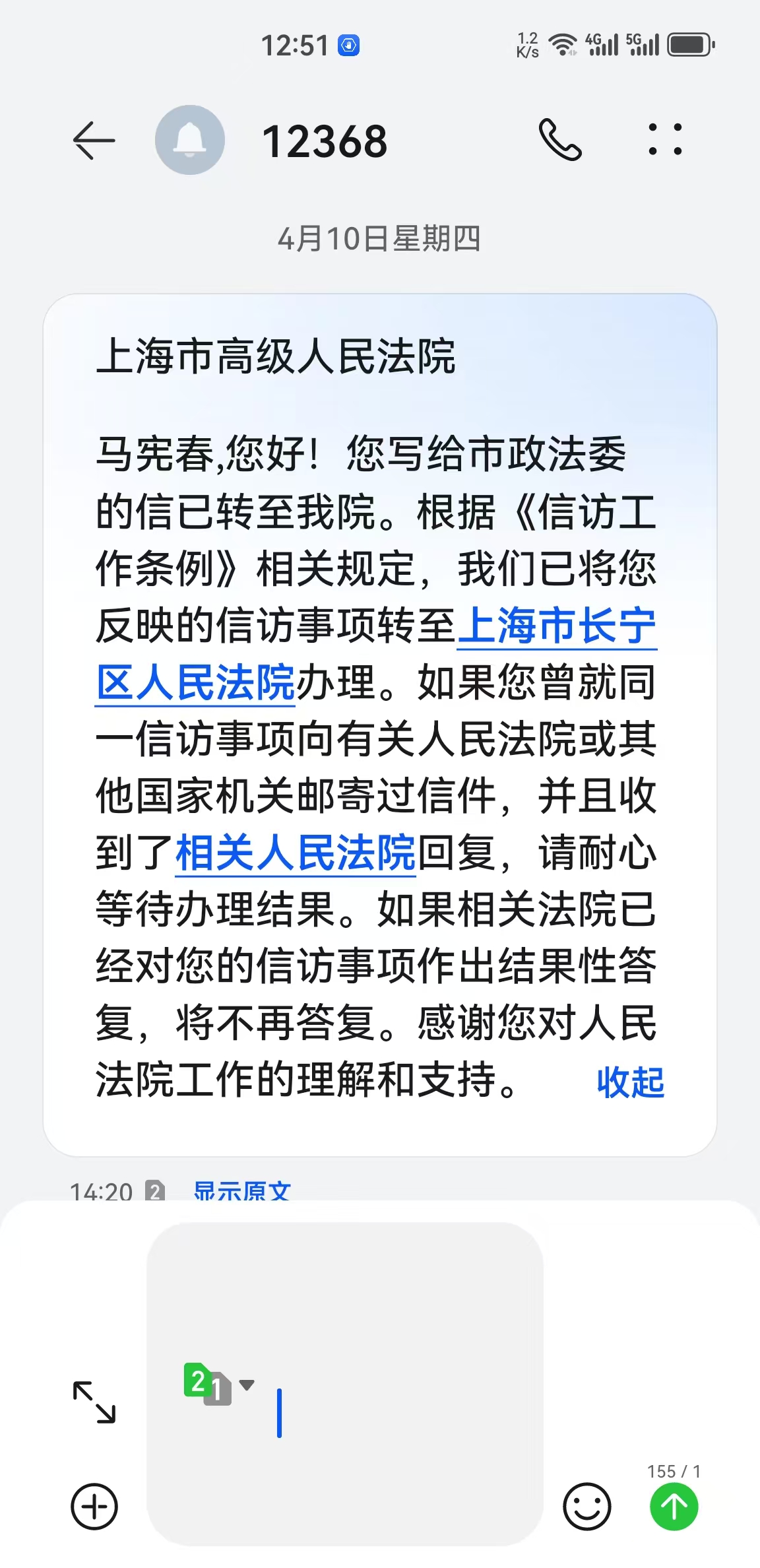Expand the input box to full screen
Image resolution: width=760 pixels, height=1568 pixels.
94,1402
